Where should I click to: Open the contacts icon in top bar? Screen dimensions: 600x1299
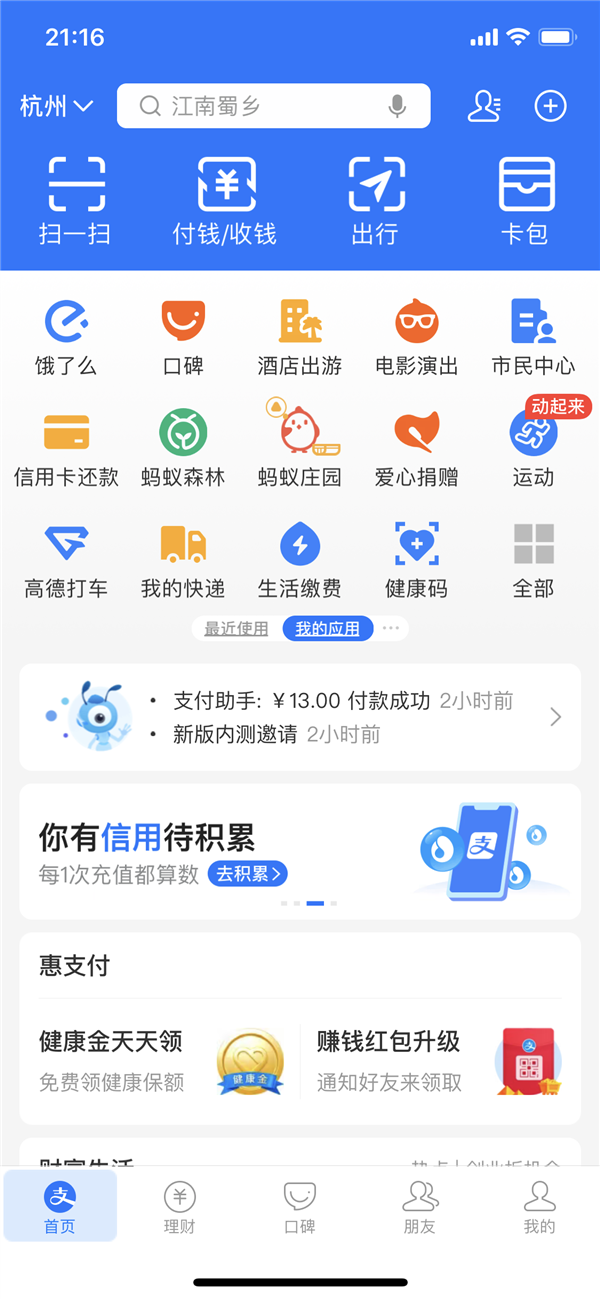[x=484, y=106]
